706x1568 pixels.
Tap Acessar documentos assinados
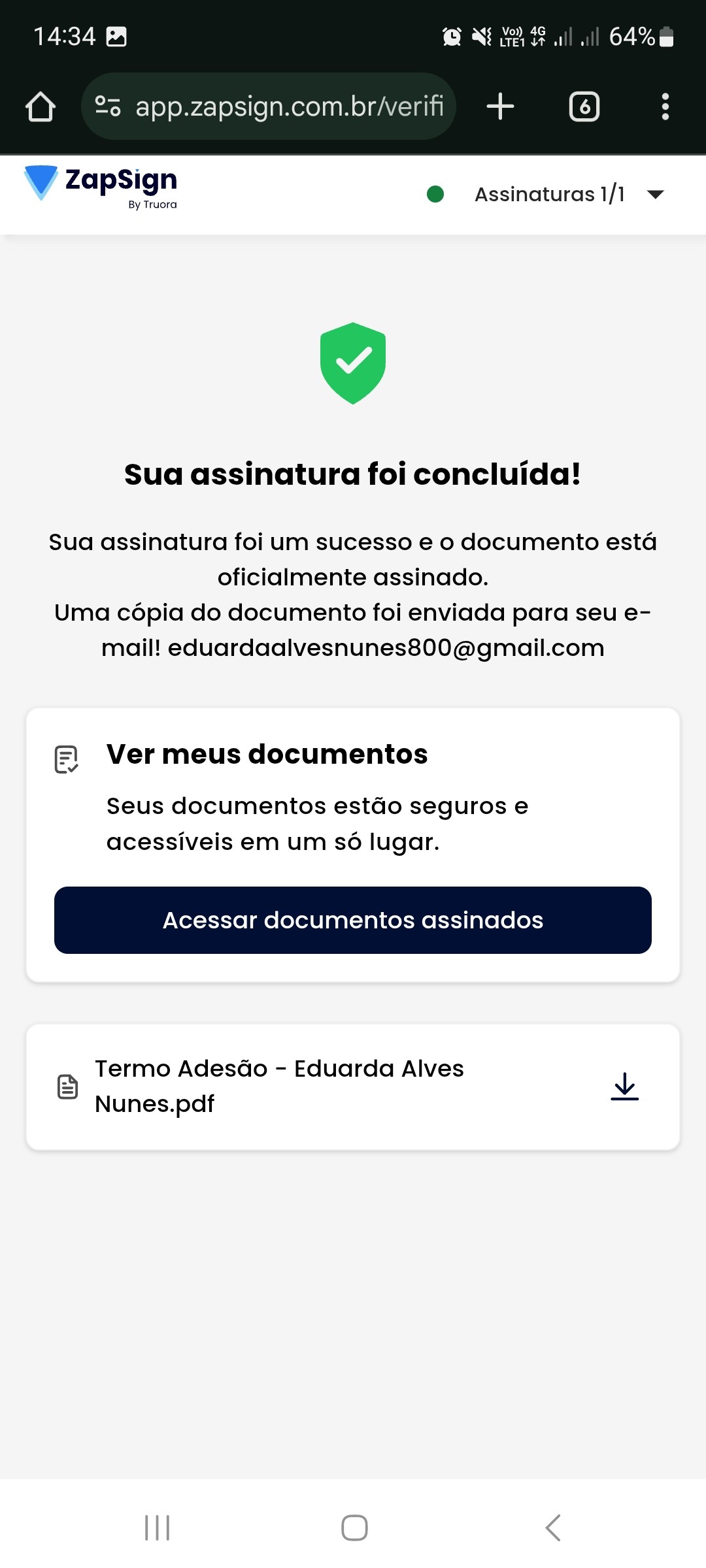353,920
